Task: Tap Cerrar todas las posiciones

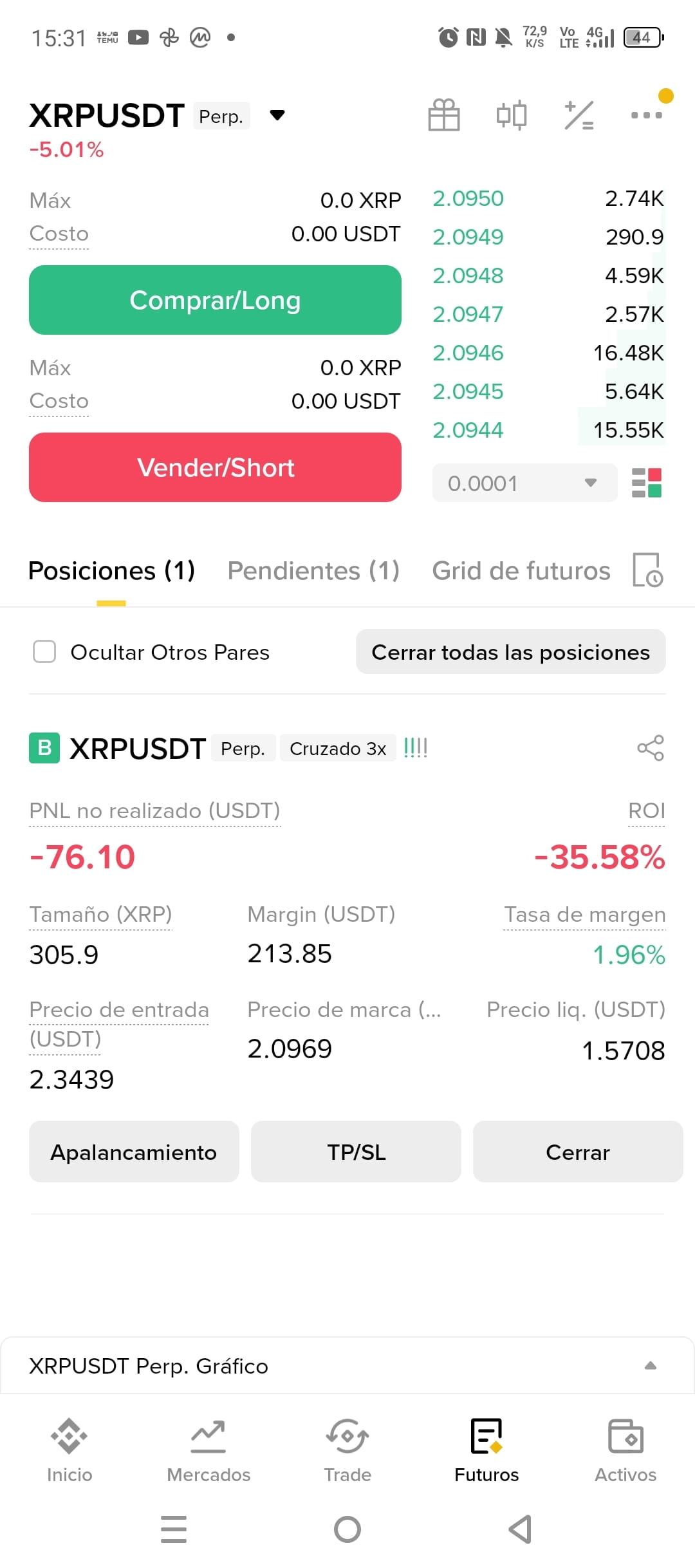Action: click(511, 651)
